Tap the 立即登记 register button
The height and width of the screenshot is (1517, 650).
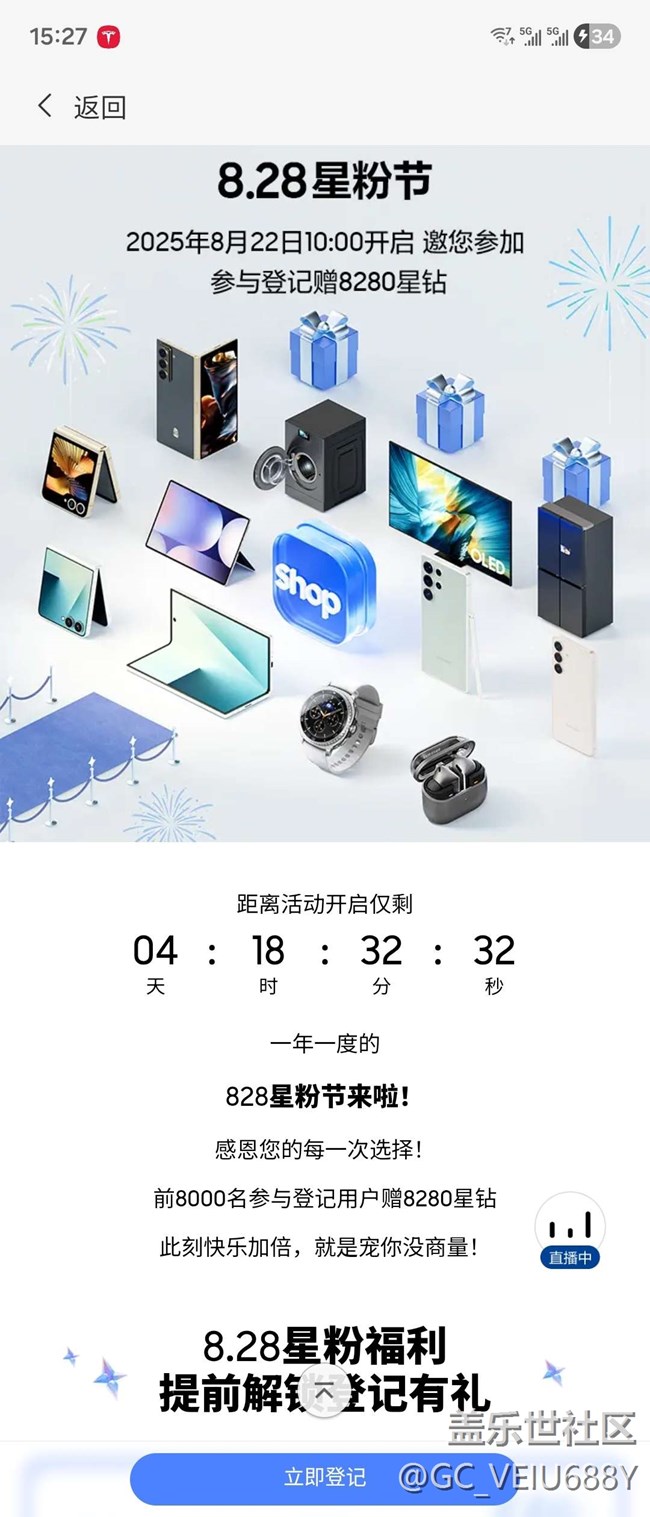coord(324,1477)
